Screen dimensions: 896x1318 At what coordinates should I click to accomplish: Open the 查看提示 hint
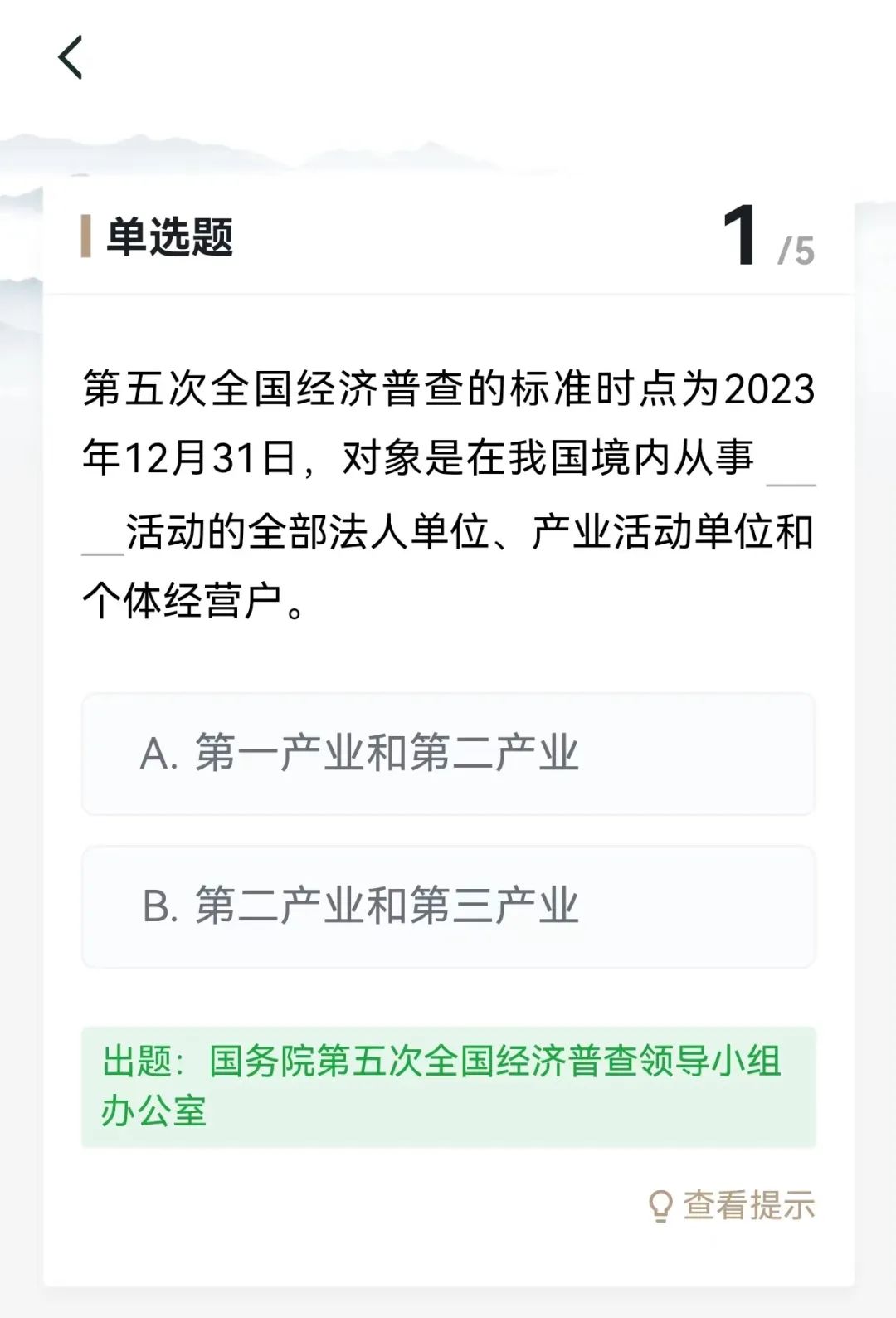tap(732, 1205)
